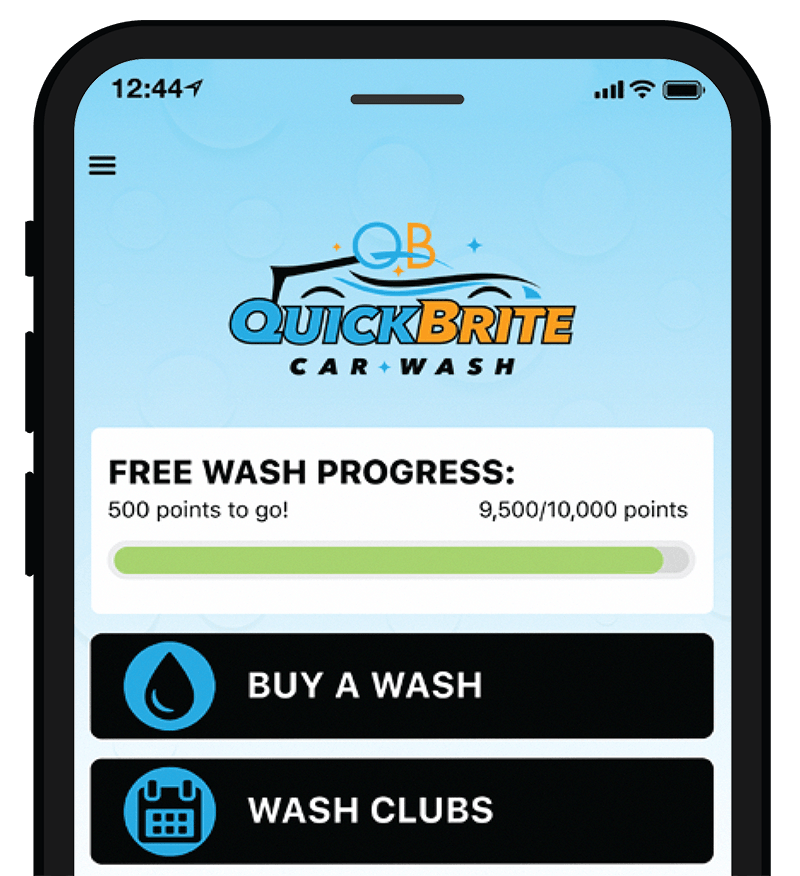Viewport: 800px width, 876px height.
Task: Open WASH CLUBS
Action: [x=400, y=811]
